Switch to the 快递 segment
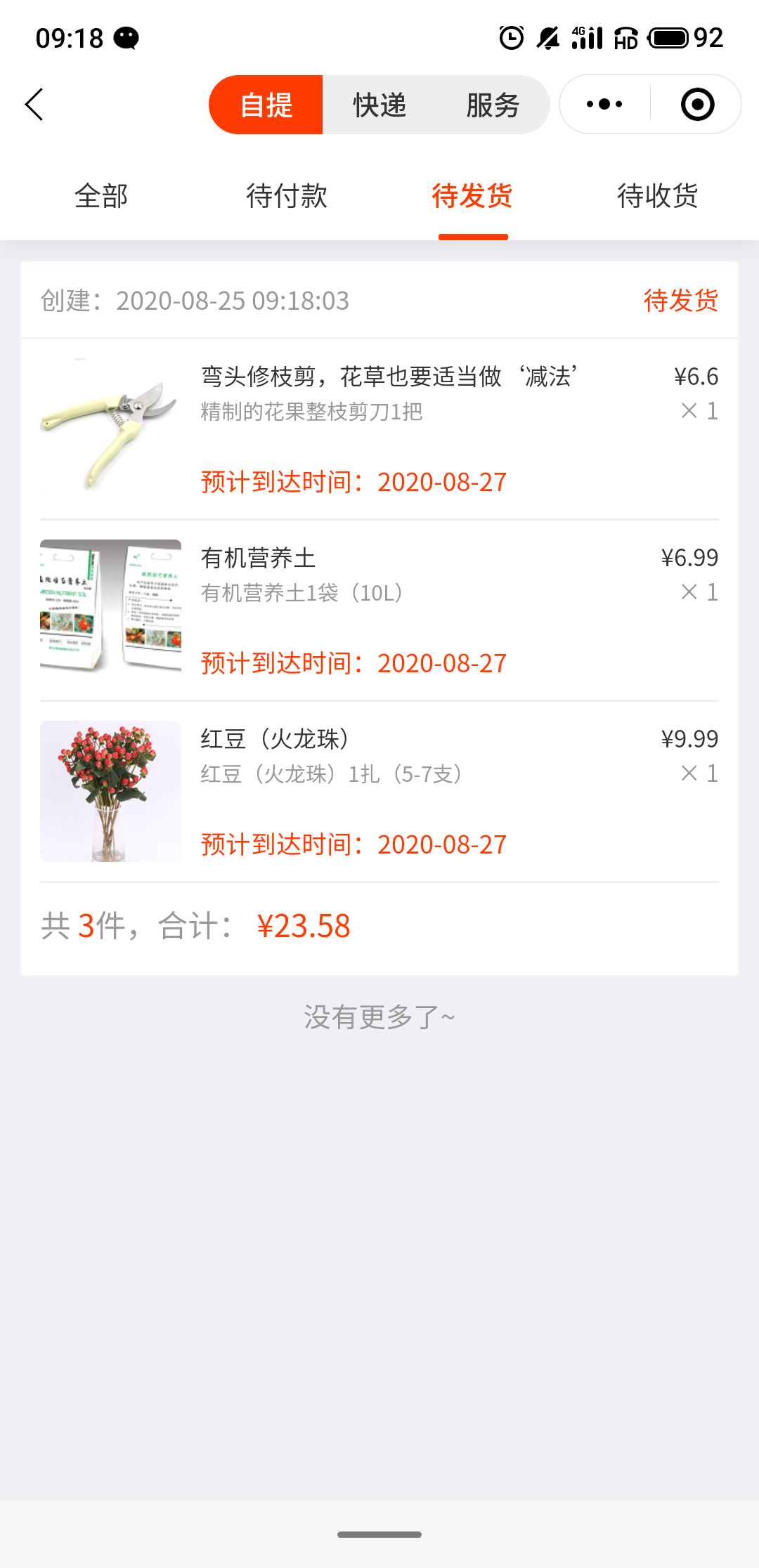The height and width of the screenshot is (1568, 759). (379, 105)
